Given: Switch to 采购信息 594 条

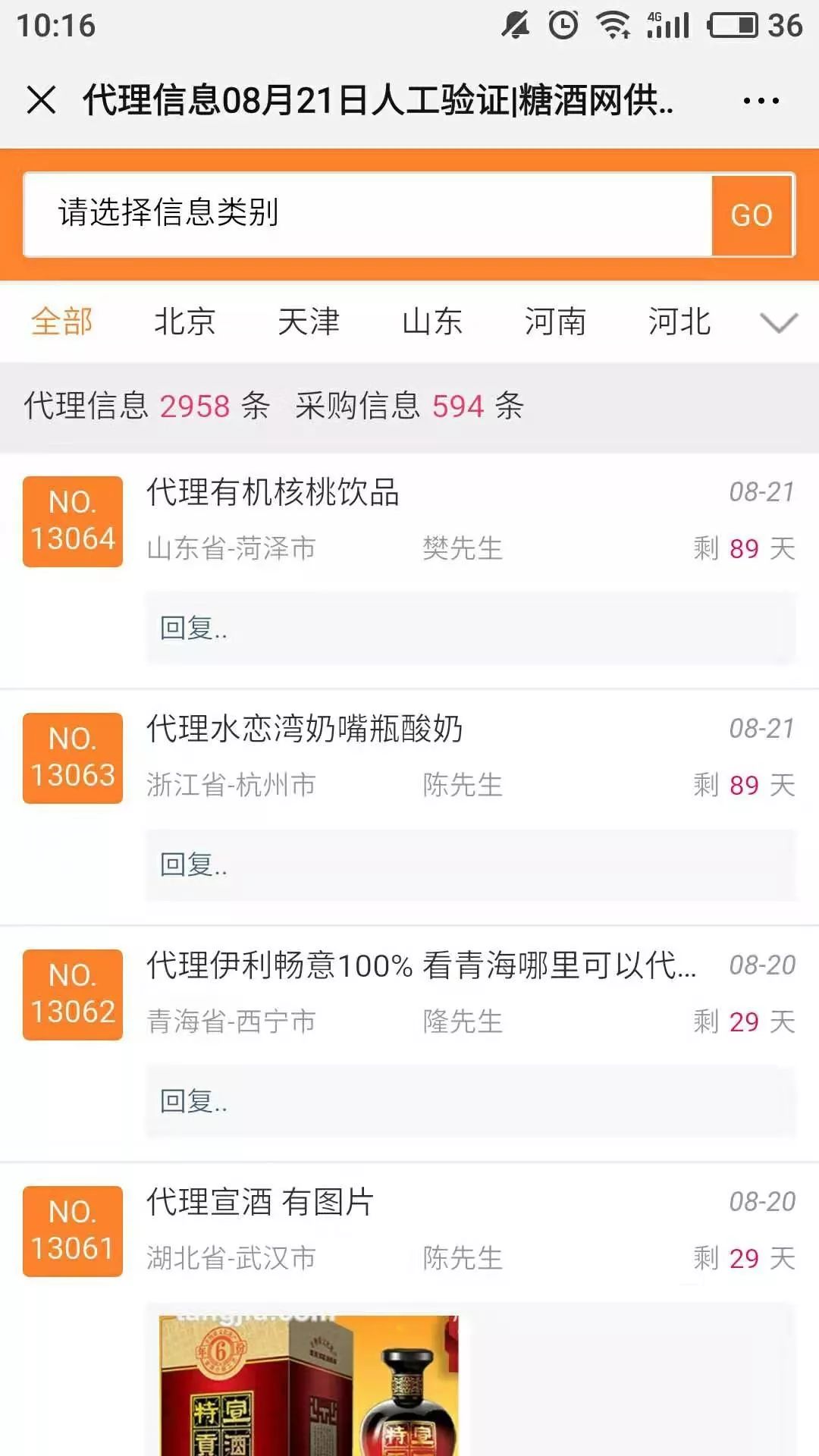Looking at the screenshot, I should pos(409,406).
